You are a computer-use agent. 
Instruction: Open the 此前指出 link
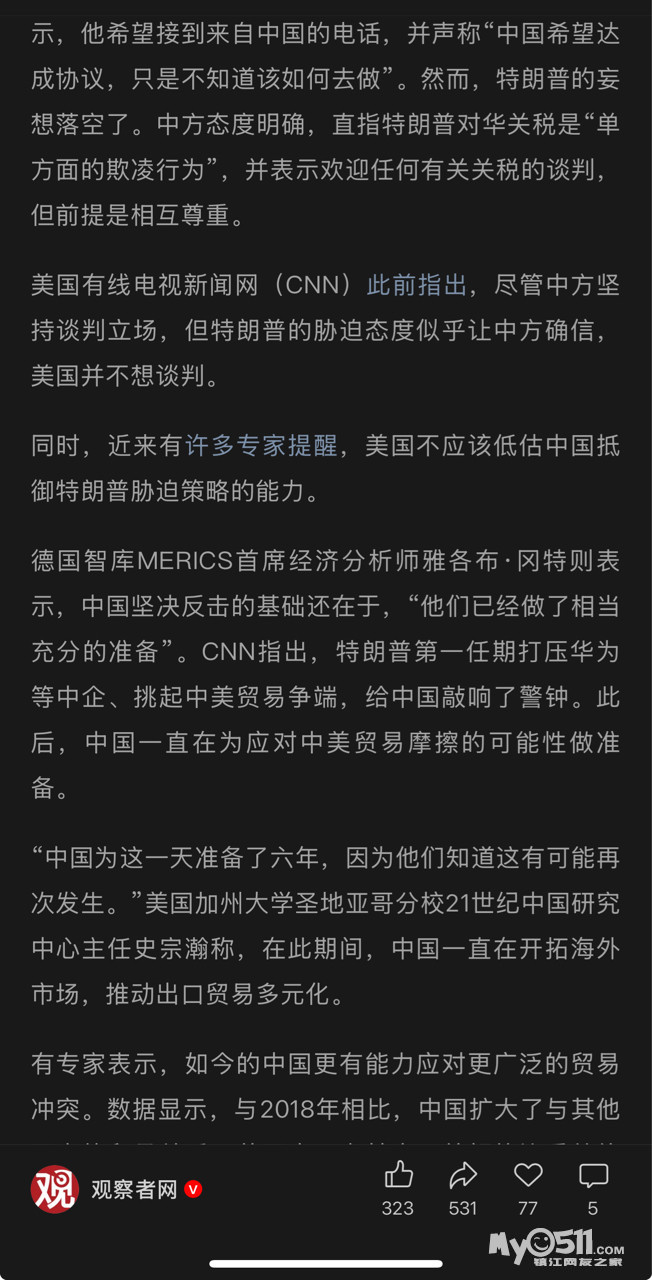(x=416, y=286)
